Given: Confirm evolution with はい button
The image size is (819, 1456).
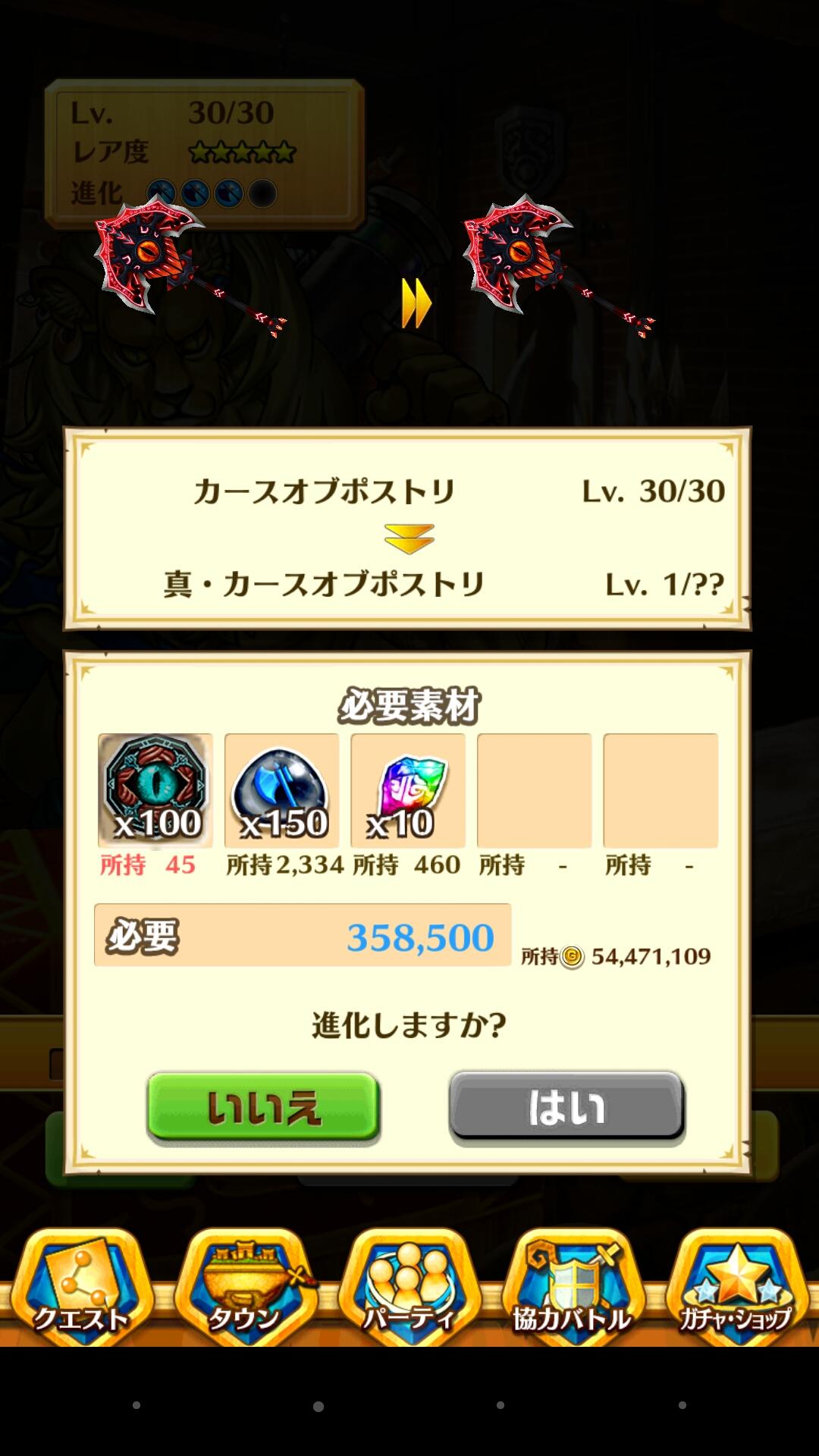Looking at the screenshot, I should tap(566, 1106).
